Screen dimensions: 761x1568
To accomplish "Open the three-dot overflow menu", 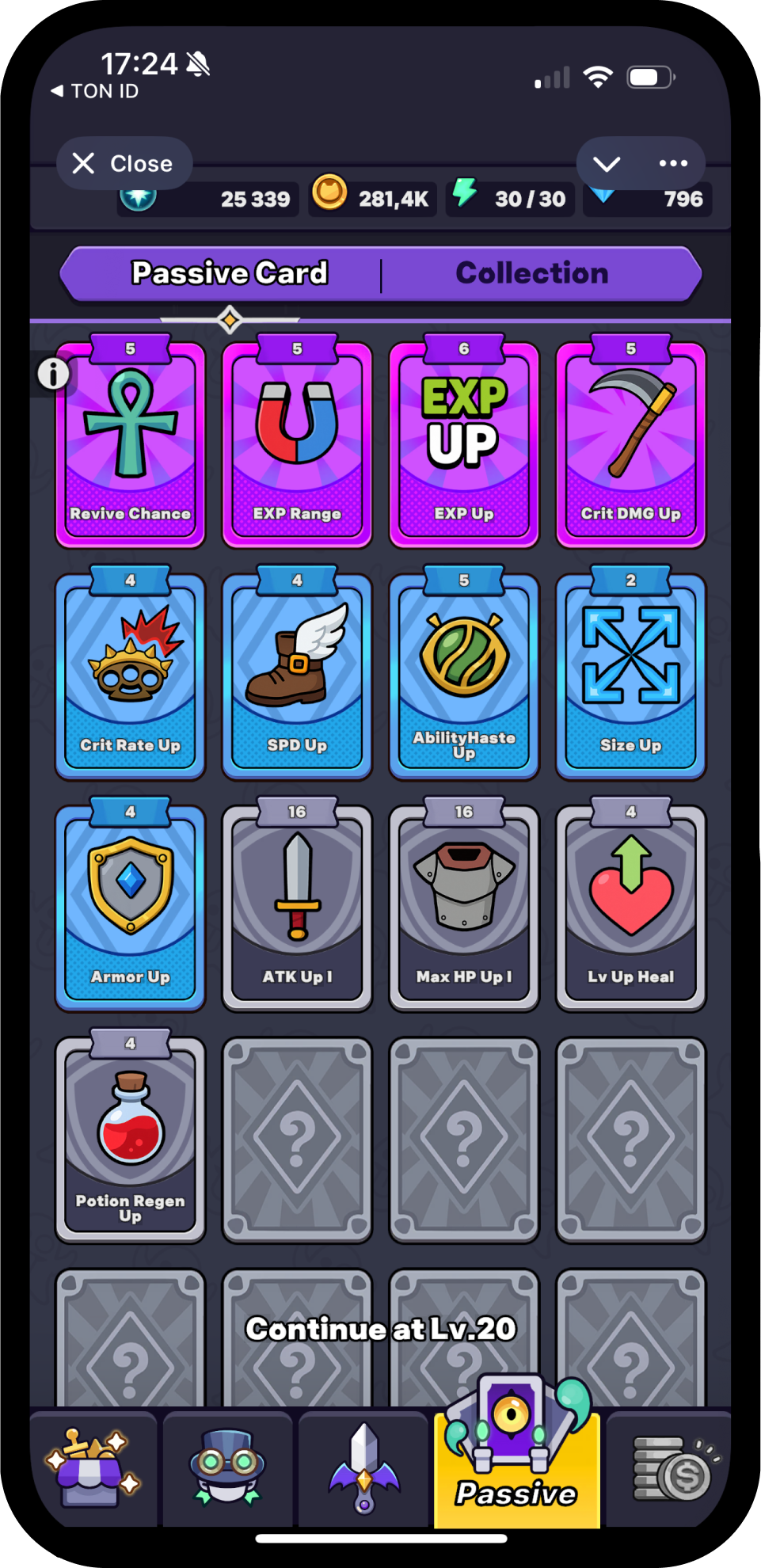I will (x=673, y=163).
